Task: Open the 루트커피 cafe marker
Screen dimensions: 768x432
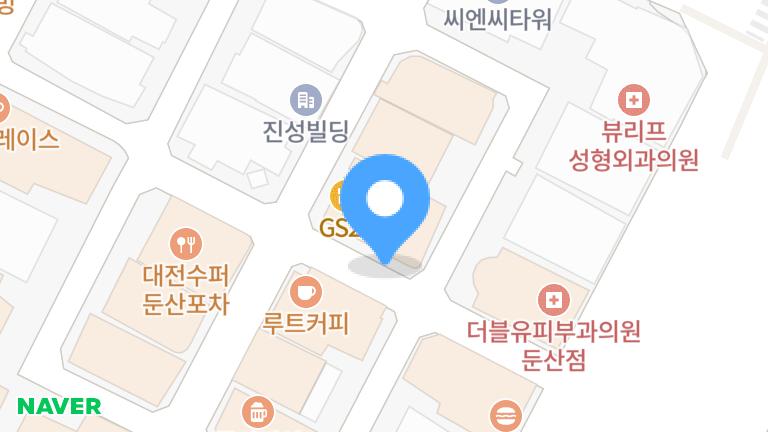Action: [305, 293]
